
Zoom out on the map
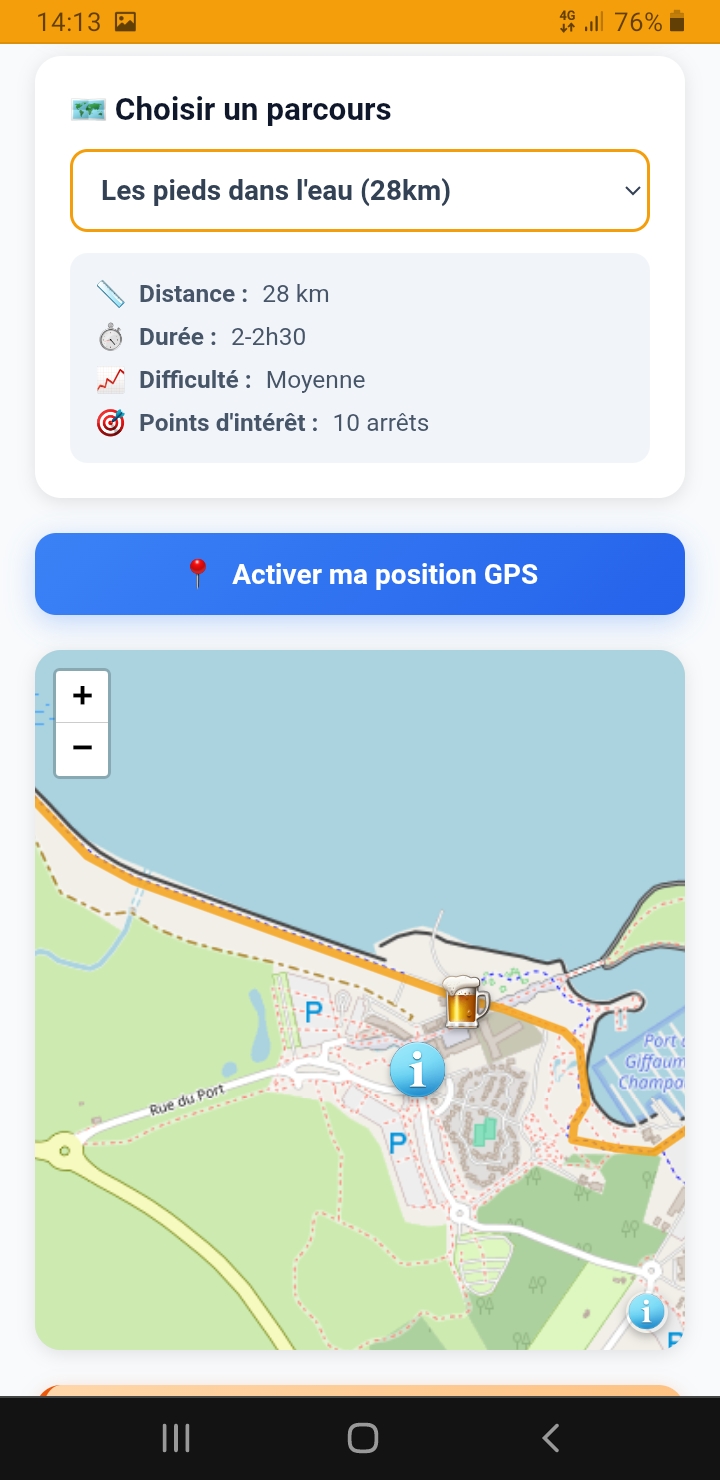coord(82,748)
